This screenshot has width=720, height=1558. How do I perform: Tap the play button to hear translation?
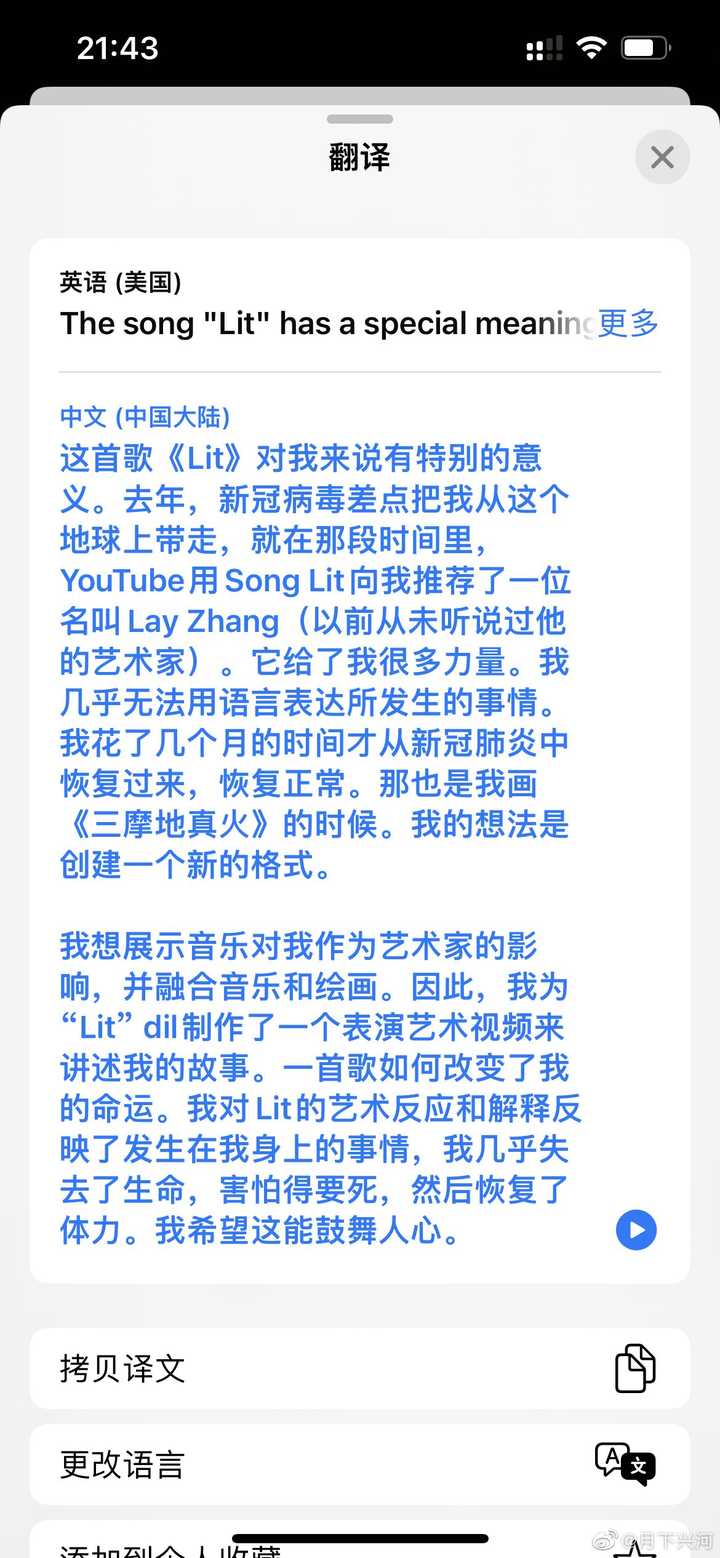click(x=635, y=1230)
